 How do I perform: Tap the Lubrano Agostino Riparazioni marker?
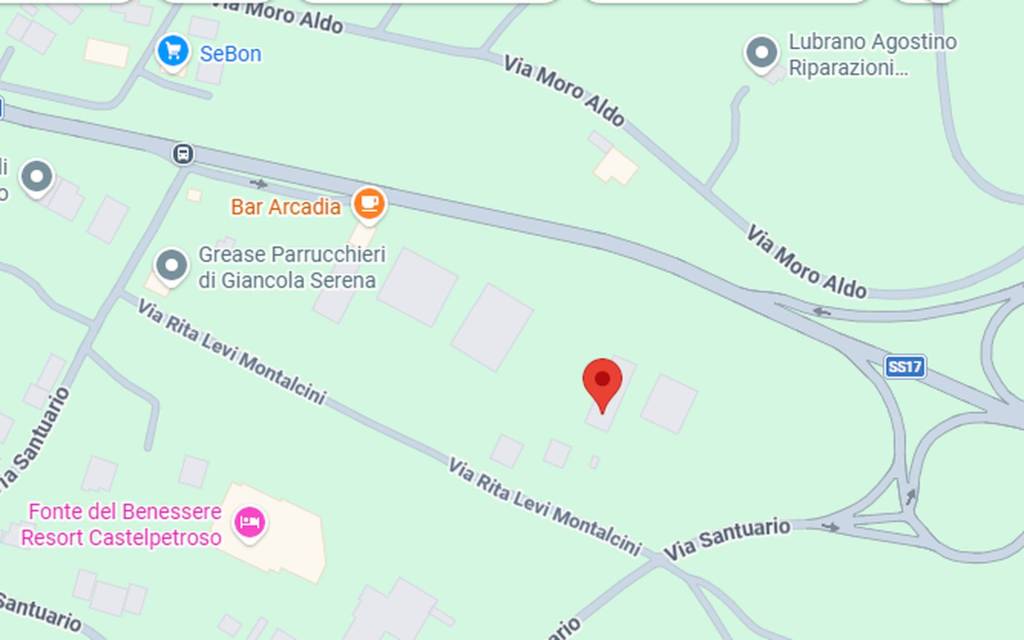pos(762,53)
